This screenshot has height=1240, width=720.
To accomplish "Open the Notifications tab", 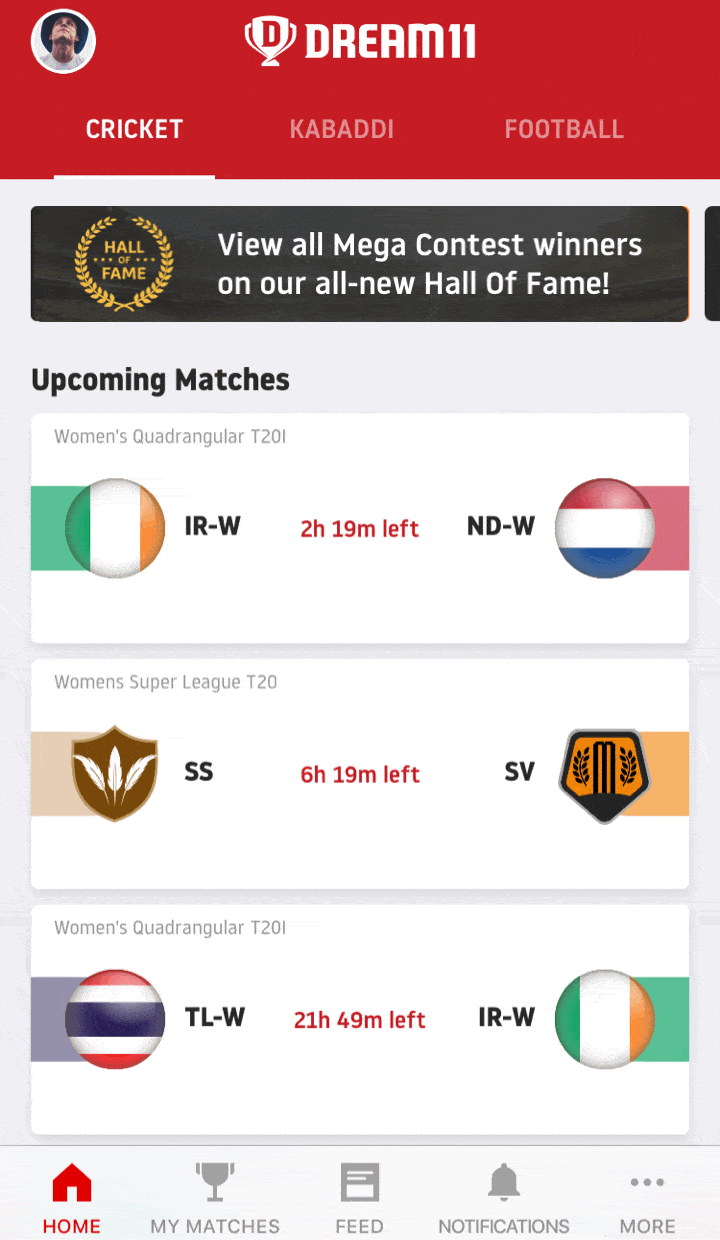I will point(504,1198).
